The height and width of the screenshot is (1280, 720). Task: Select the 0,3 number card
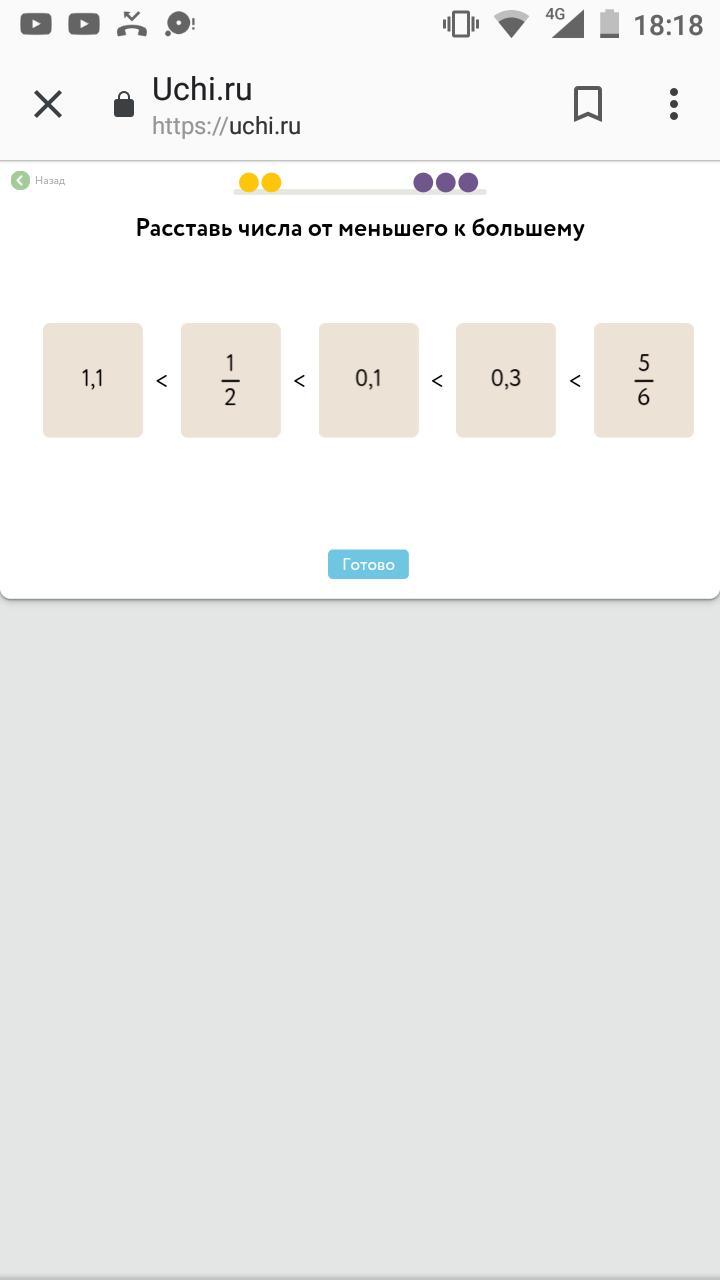click(506, 380)
